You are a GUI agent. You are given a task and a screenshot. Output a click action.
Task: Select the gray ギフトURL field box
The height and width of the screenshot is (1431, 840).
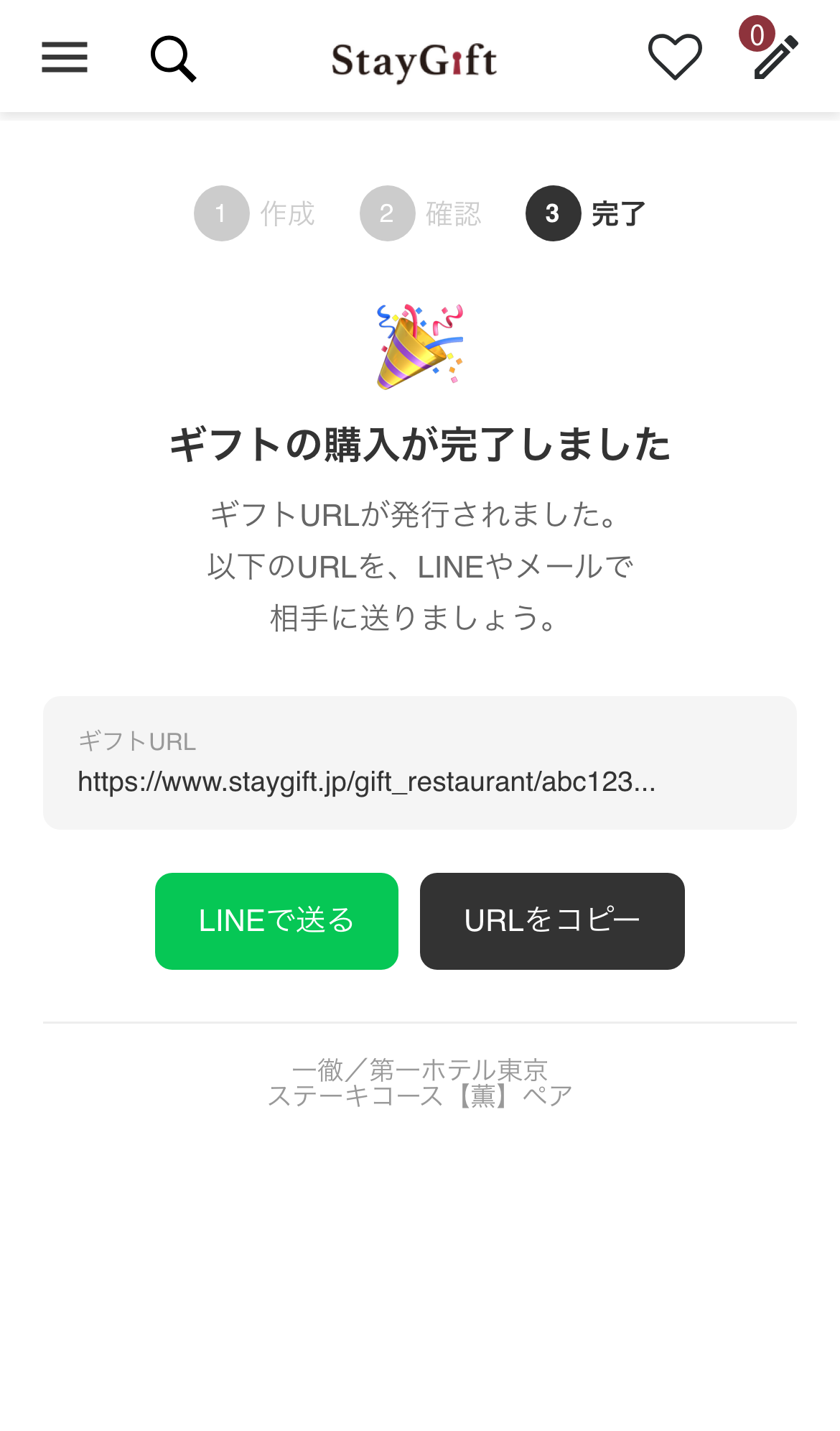pyautogui.click(x=420, y=761)
